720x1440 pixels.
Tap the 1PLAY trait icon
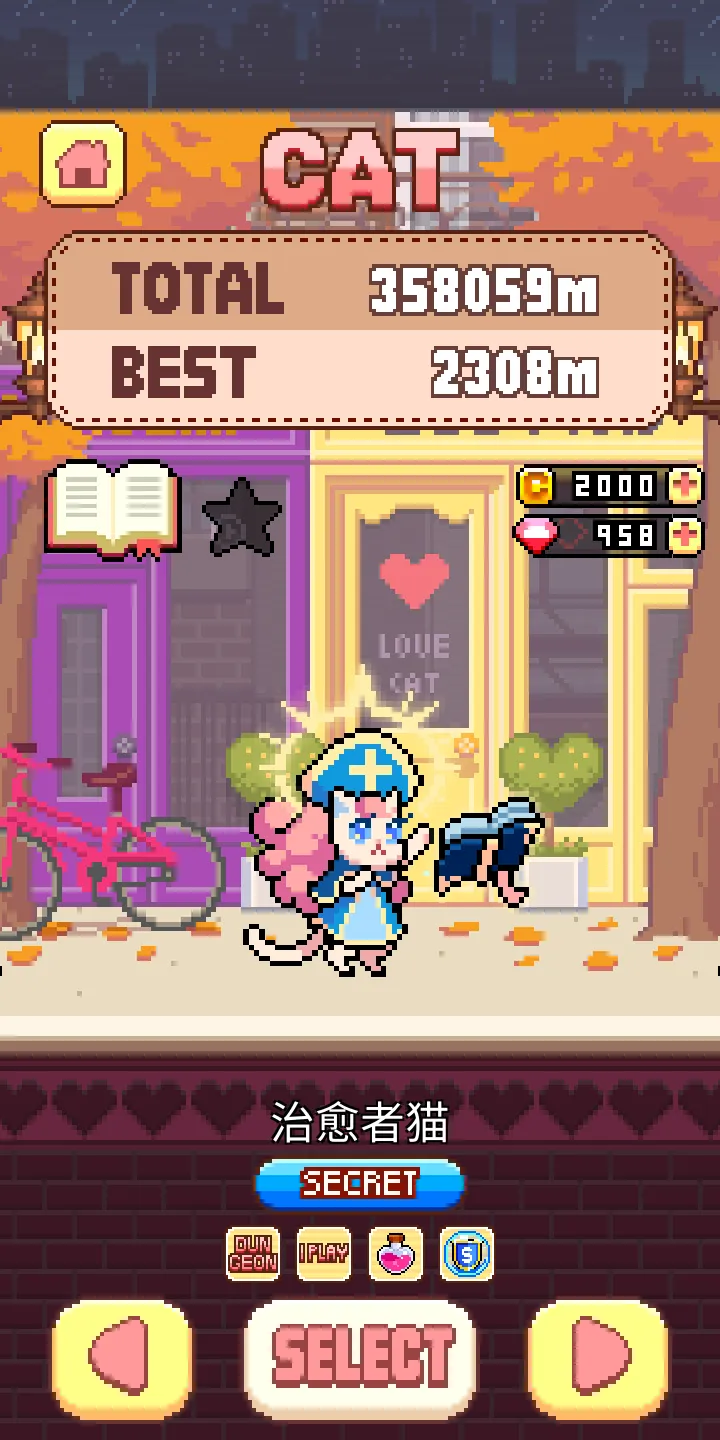coord(324,1254)
